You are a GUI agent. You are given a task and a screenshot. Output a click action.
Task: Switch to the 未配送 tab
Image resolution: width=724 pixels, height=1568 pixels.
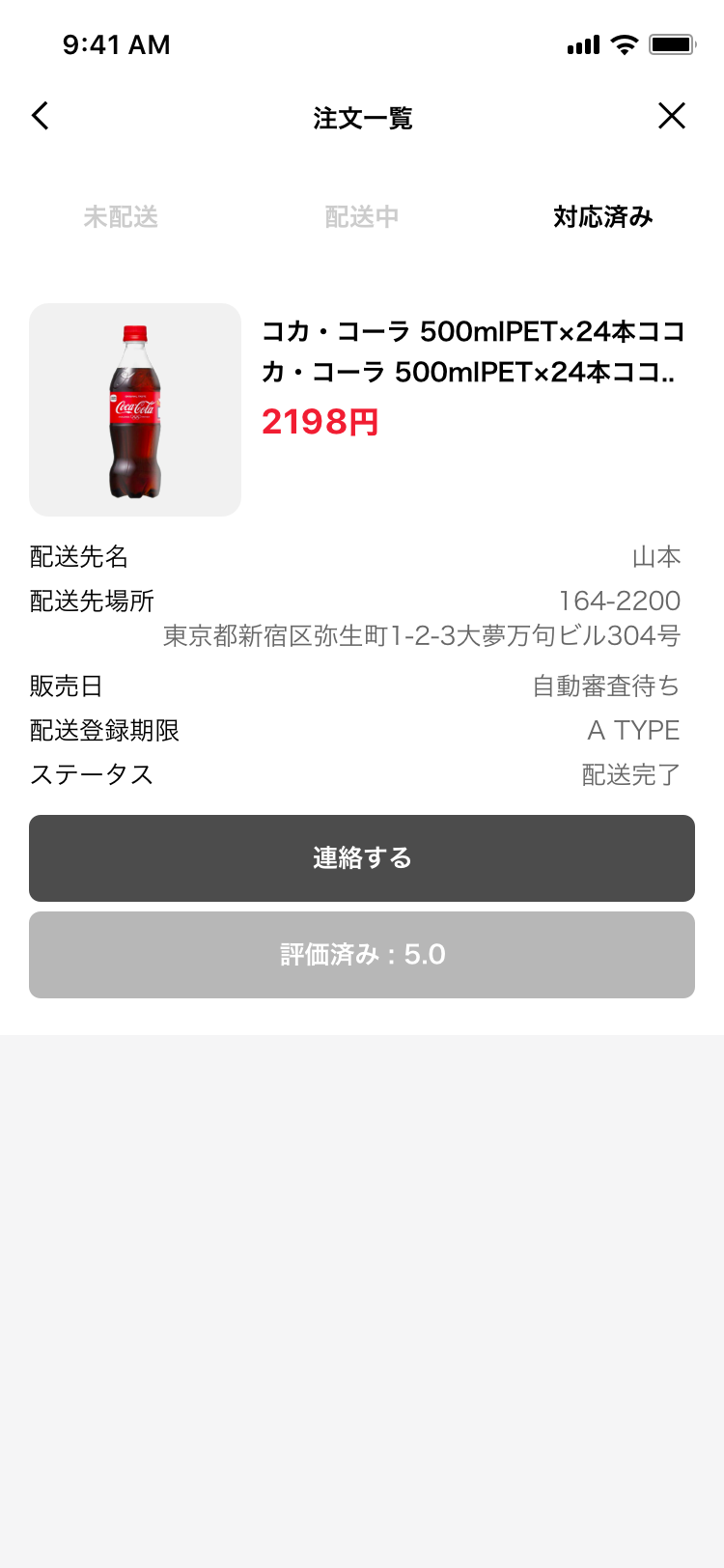(121, 217)
